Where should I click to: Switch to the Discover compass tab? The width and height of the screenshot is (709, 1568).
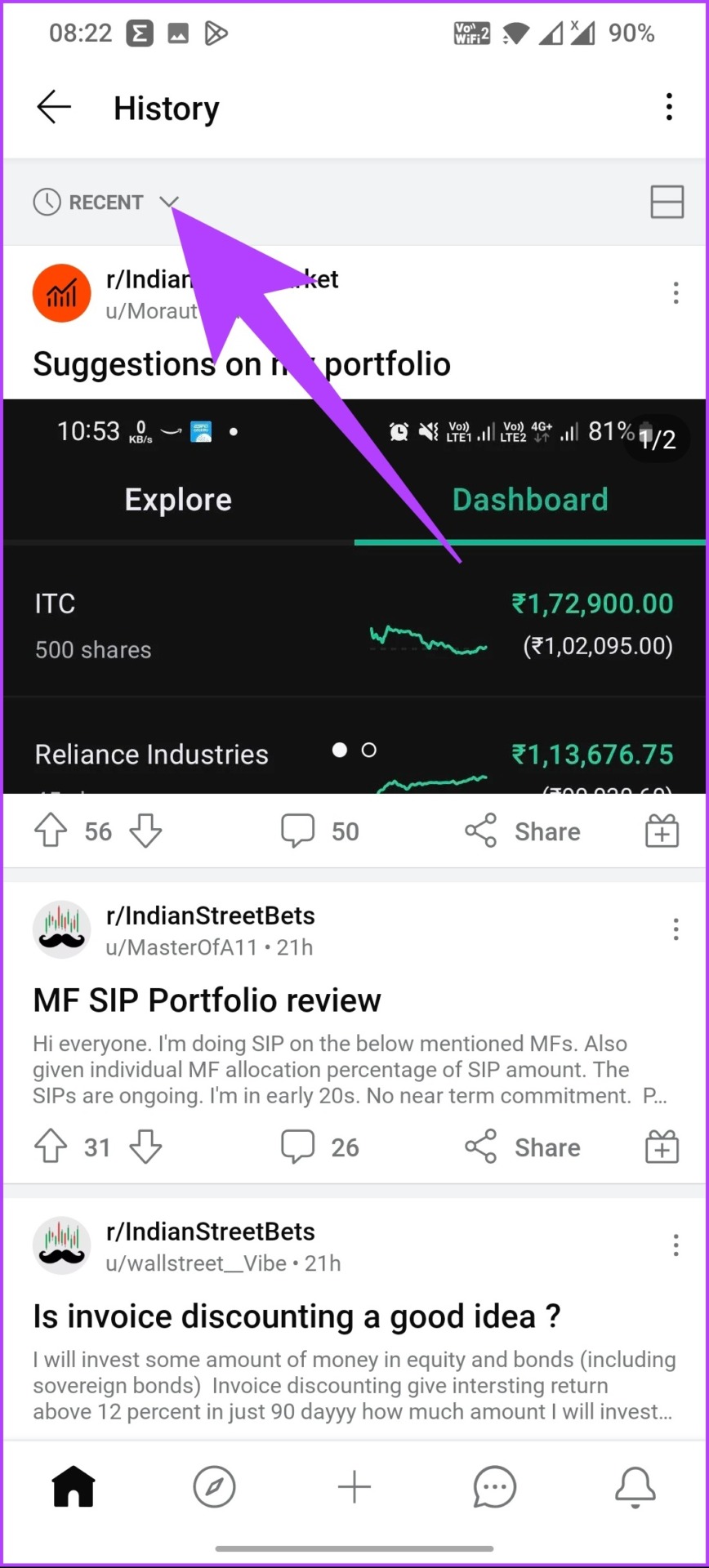click(x=214, y=1487)
